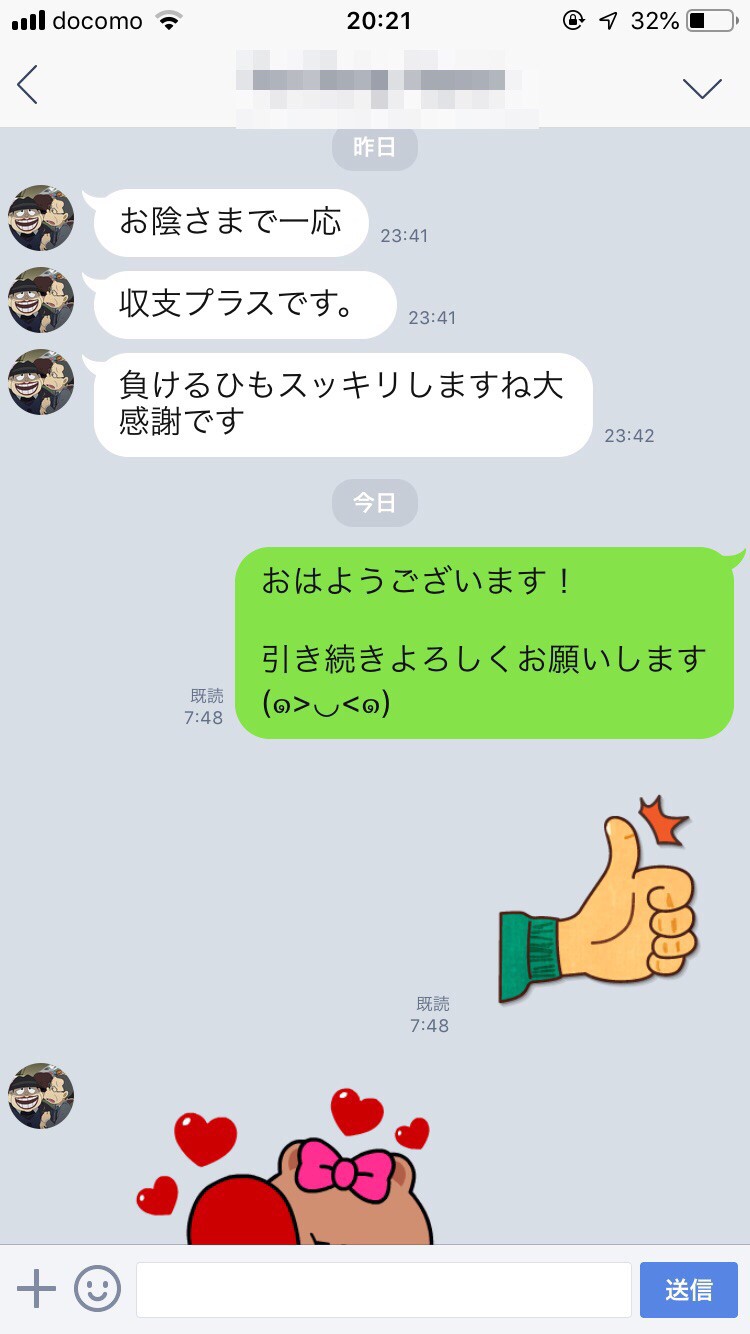Tap the thumbs-up sticker message
Viewport: 750px width, 1334px height.
tap(600, 900)
